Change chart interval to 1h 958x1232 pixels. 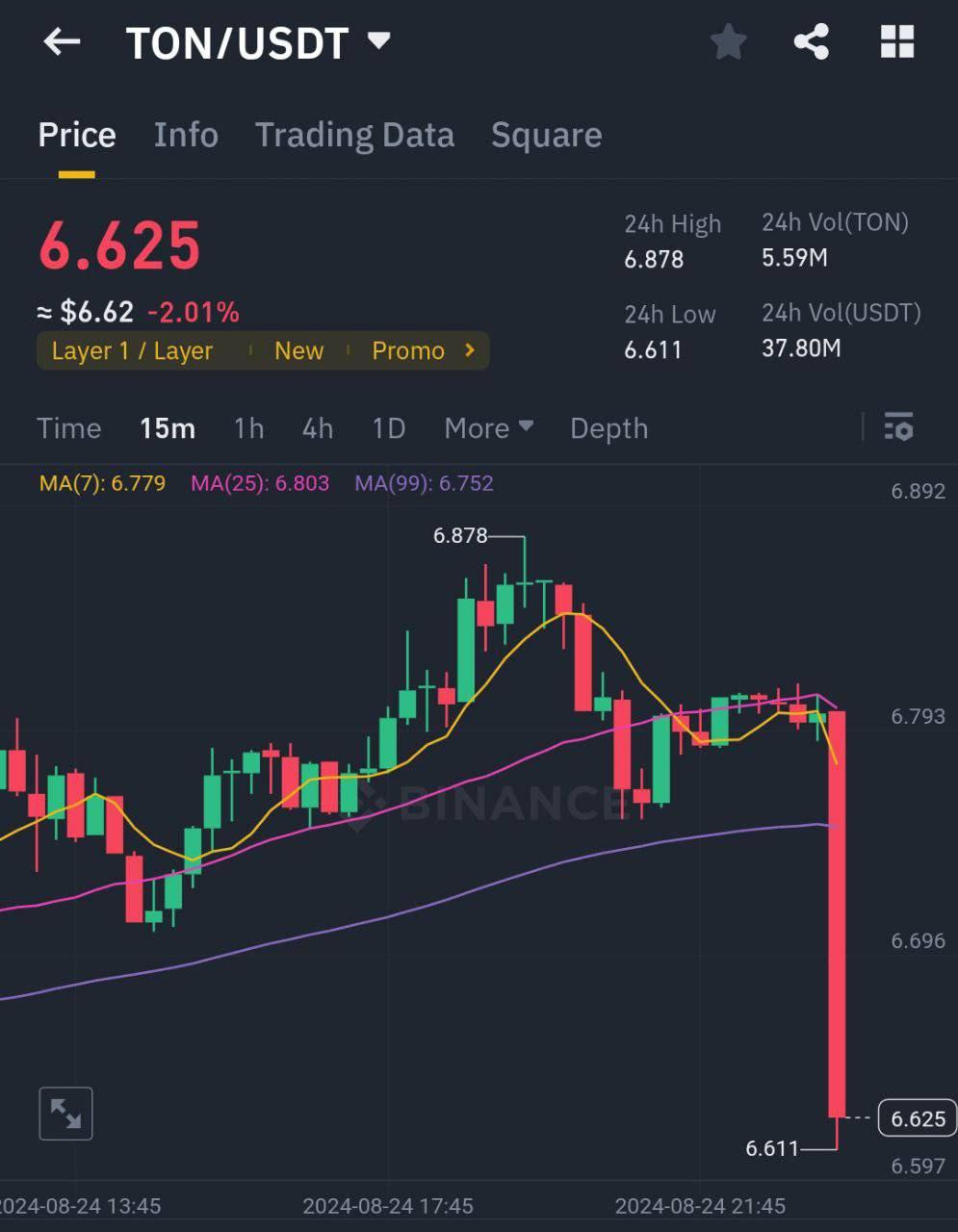[248, 428]
